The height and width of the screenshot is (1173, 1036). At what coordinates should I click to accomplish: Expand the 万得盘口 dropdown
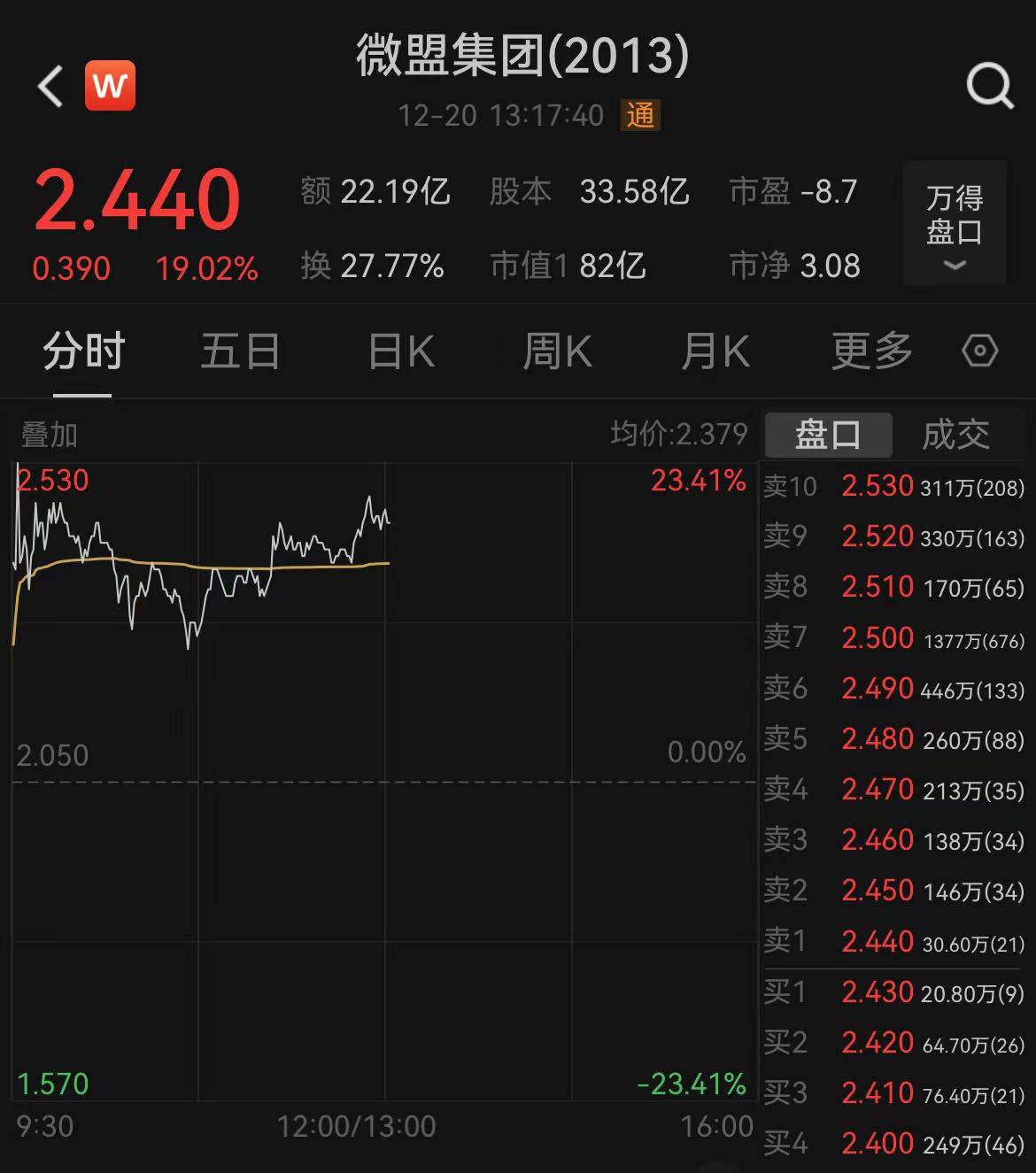pos(954,223)
